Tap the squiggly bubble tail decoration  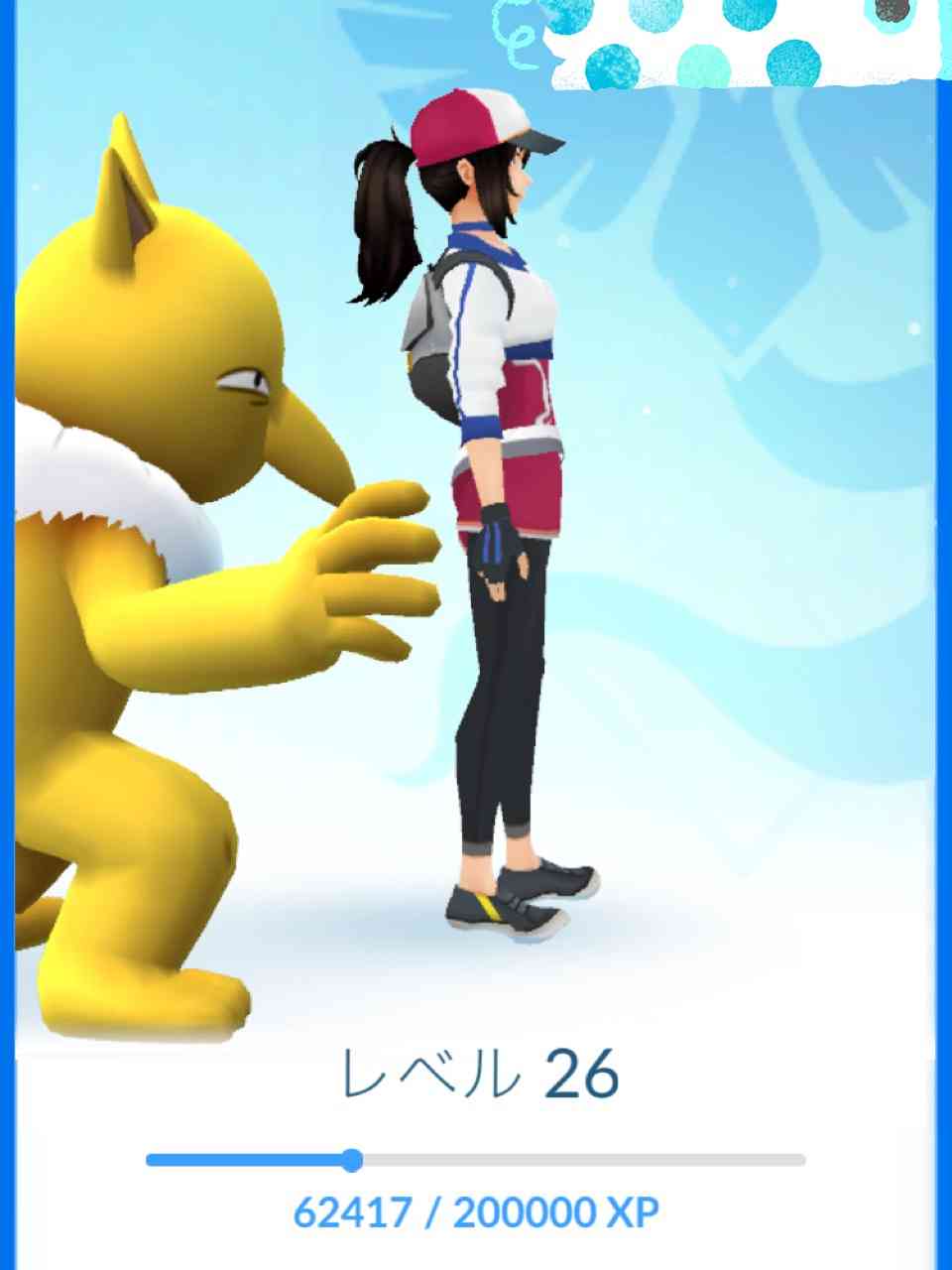coord(516,35)
